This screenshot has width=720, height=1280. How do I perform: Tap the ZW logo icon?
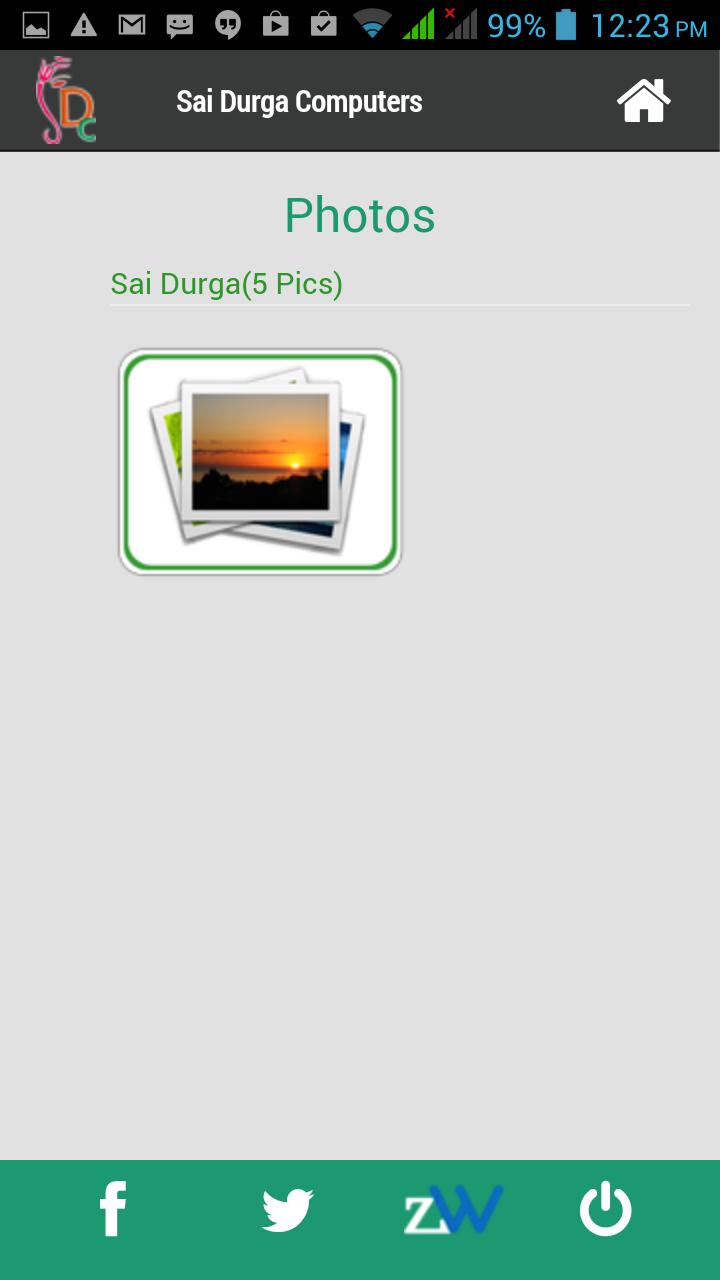453,1210
